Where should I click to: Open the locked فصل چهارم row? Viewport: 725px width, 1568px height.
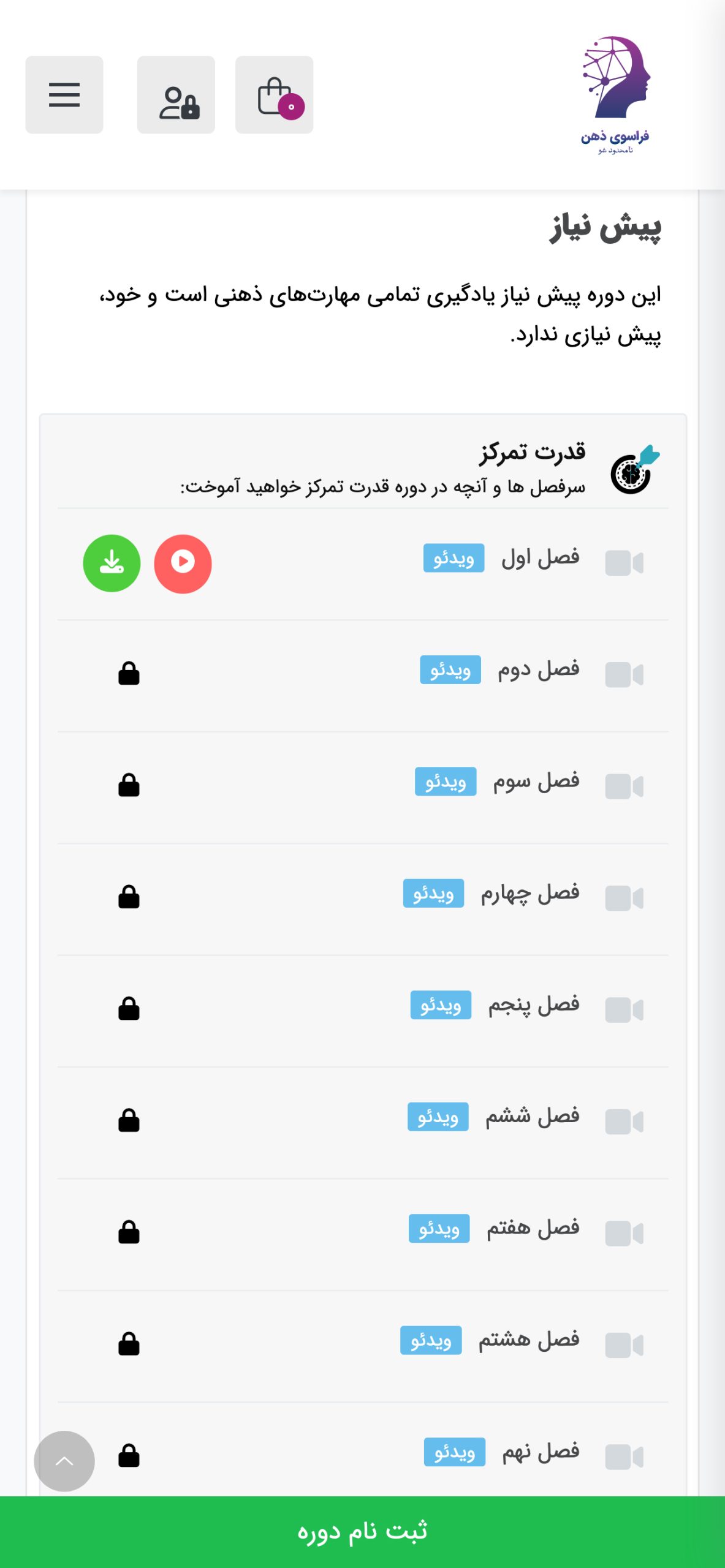click(x=363, y=899)
